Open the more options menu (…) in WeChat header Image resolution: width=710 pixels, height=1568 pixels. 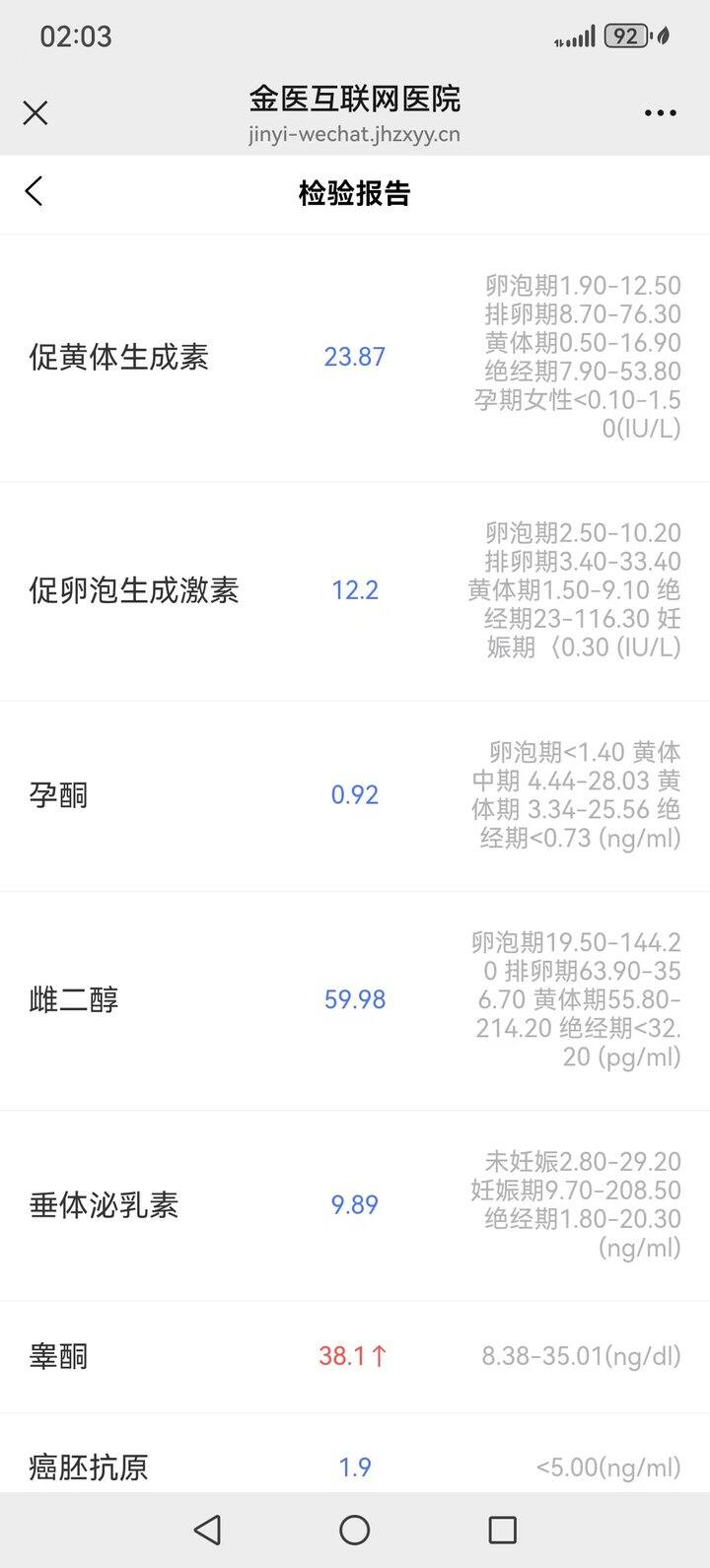click(658, 112)
